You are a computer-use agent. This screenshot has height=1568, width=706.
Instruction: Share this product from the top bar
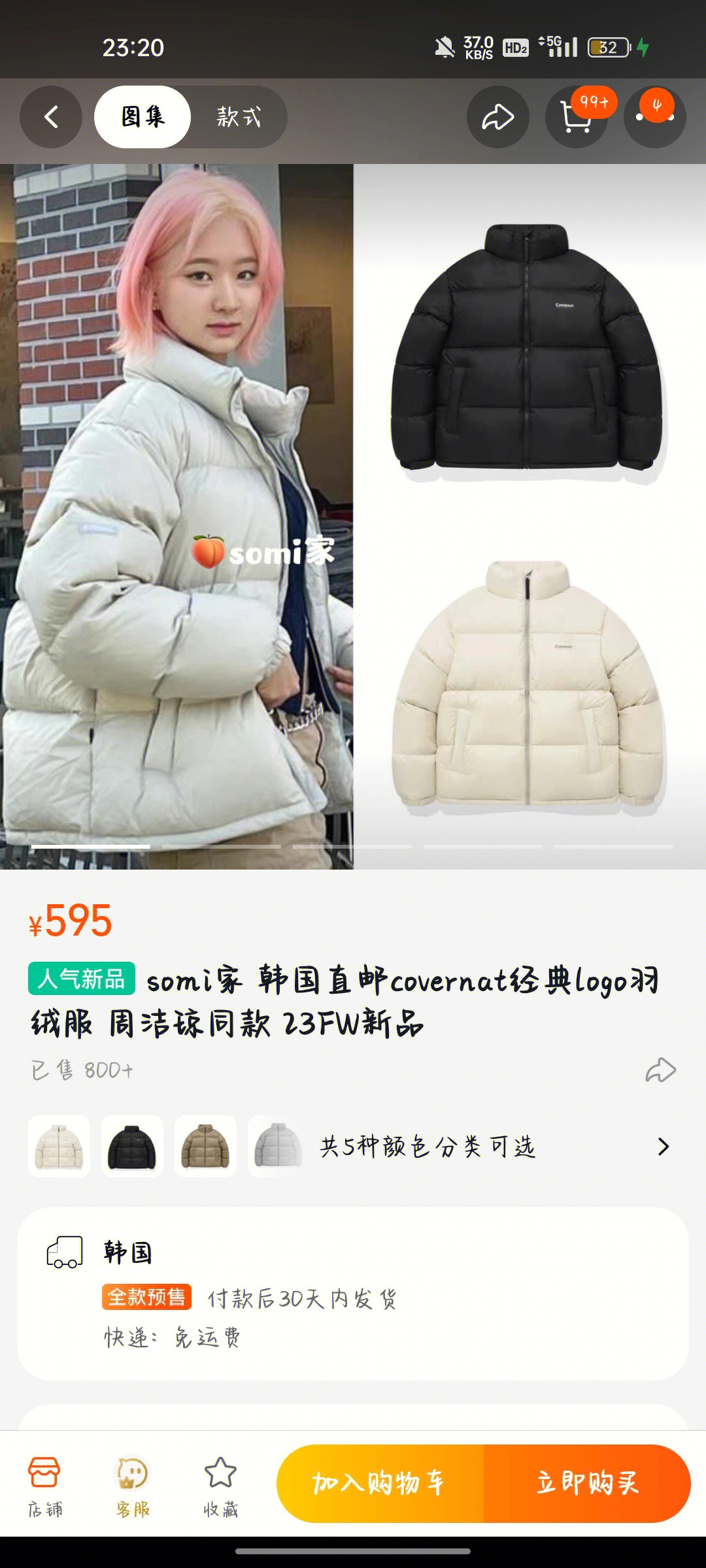point(497,117)
